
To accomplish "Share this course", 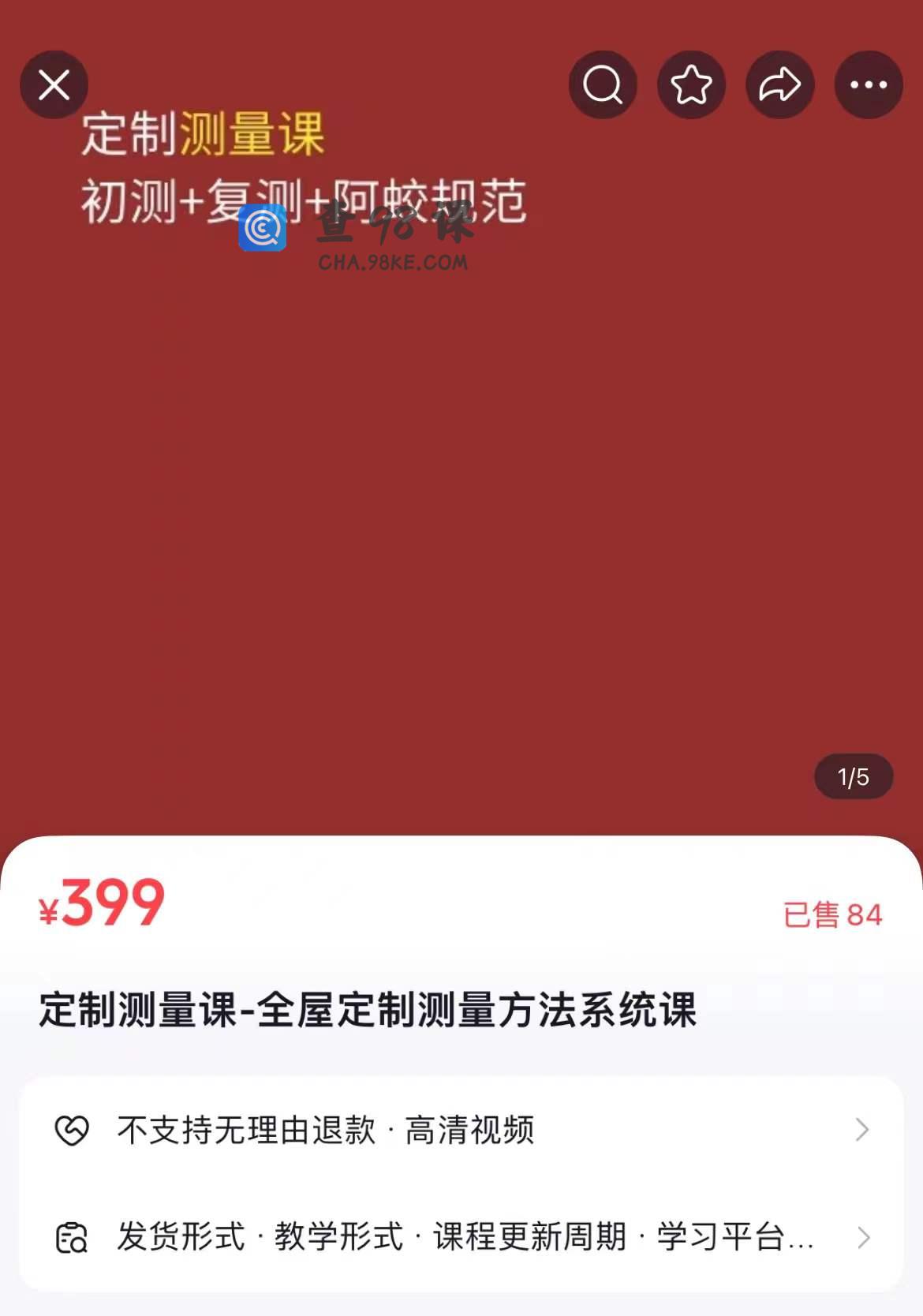I will coord(779,84).
